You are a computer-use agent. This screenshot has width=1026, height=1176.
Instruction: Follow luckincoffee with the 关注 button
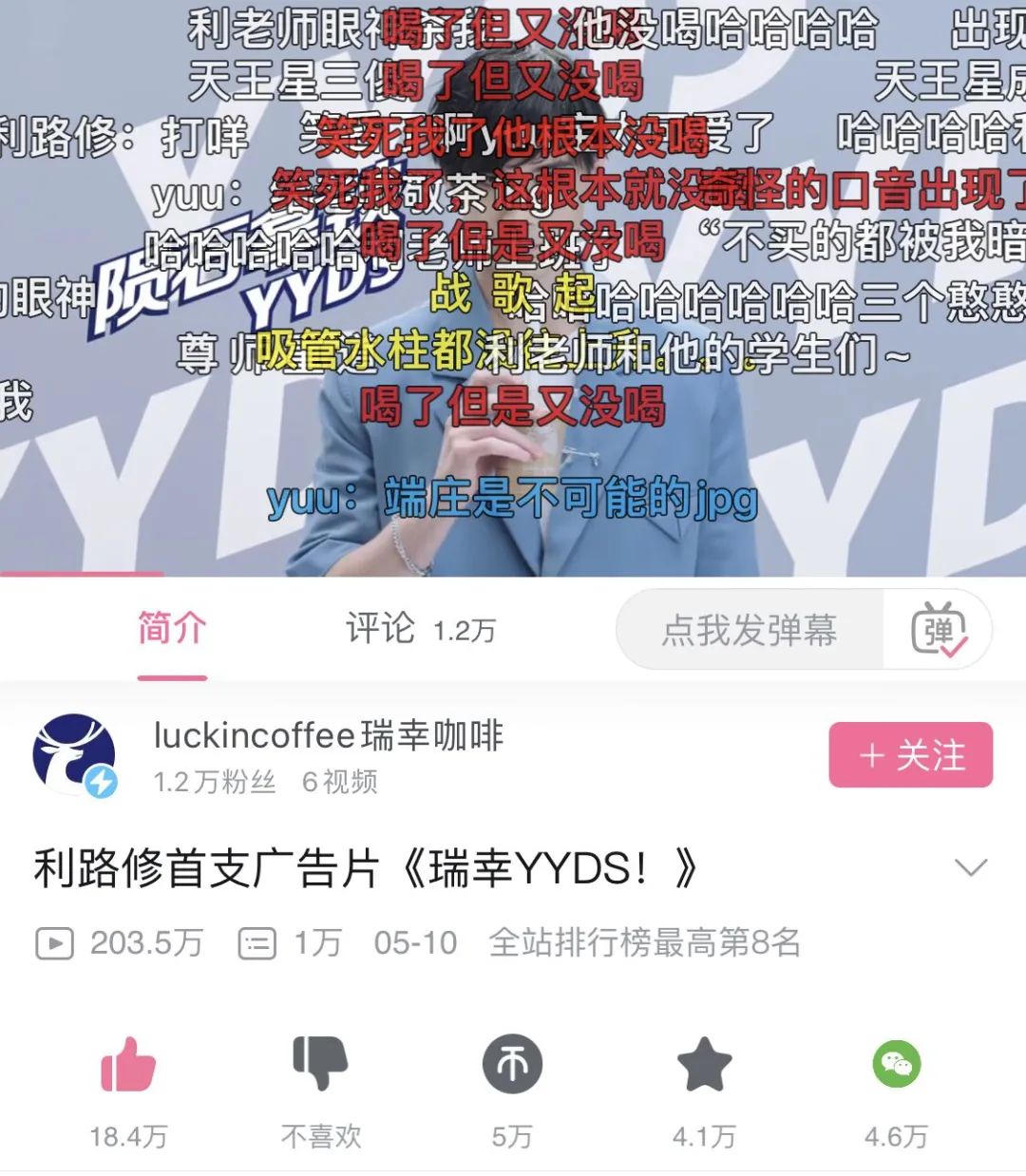click(910, 755)
